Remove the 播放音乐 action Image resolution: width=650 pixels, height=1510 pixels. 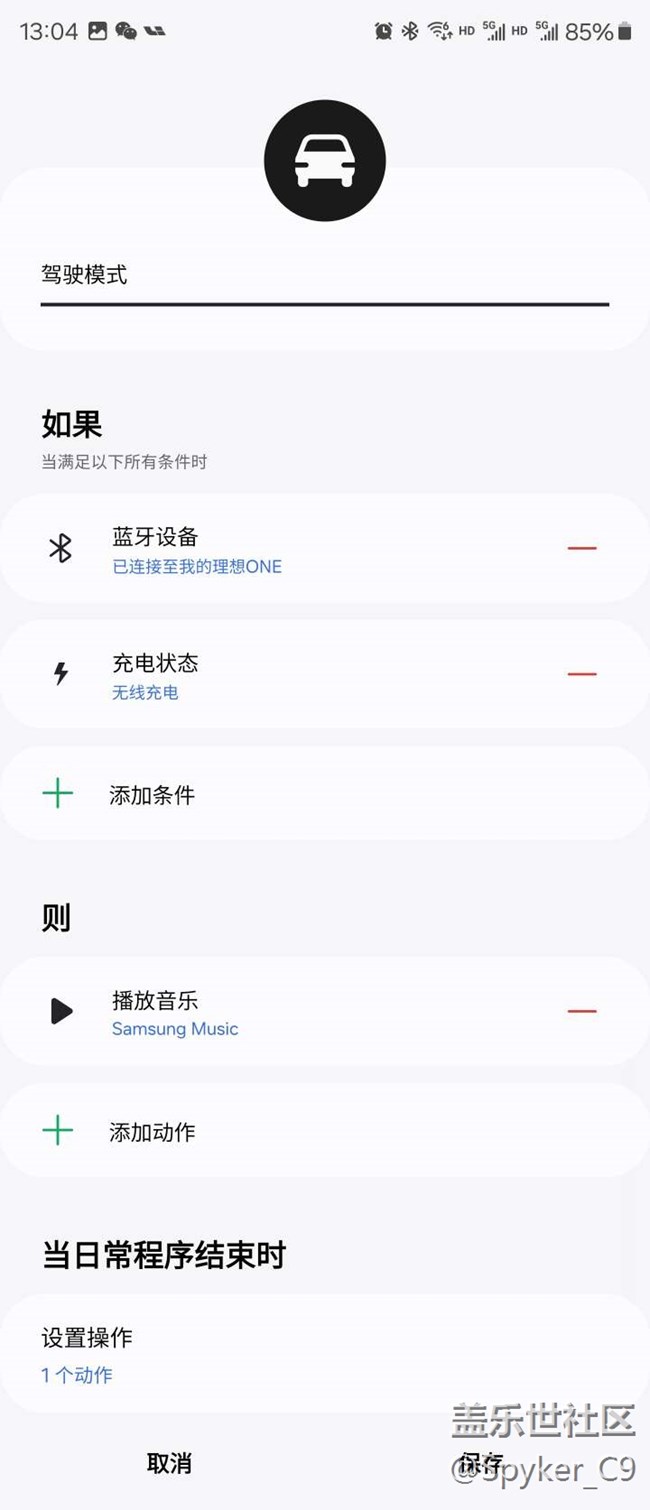pos(582,1011)
